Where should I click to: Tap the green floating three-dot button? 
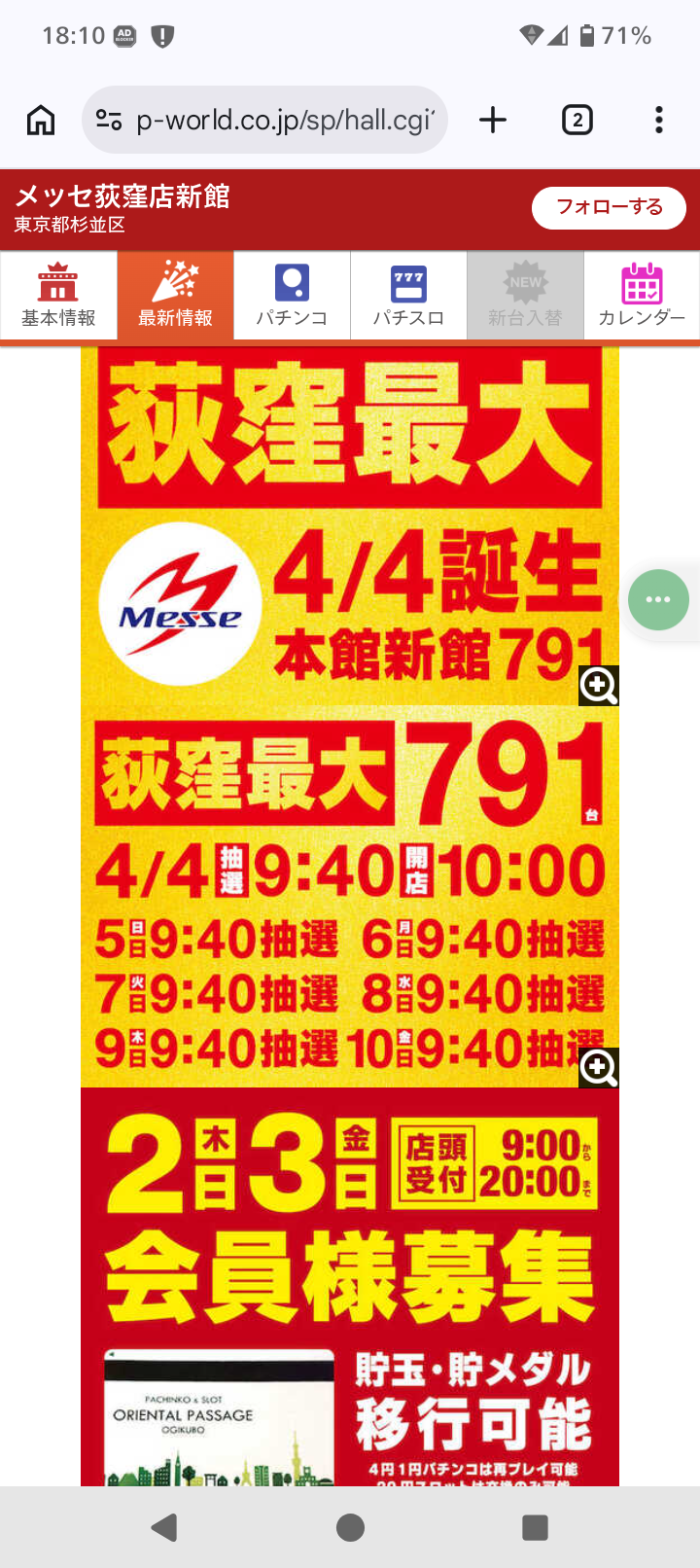point(658,599)
